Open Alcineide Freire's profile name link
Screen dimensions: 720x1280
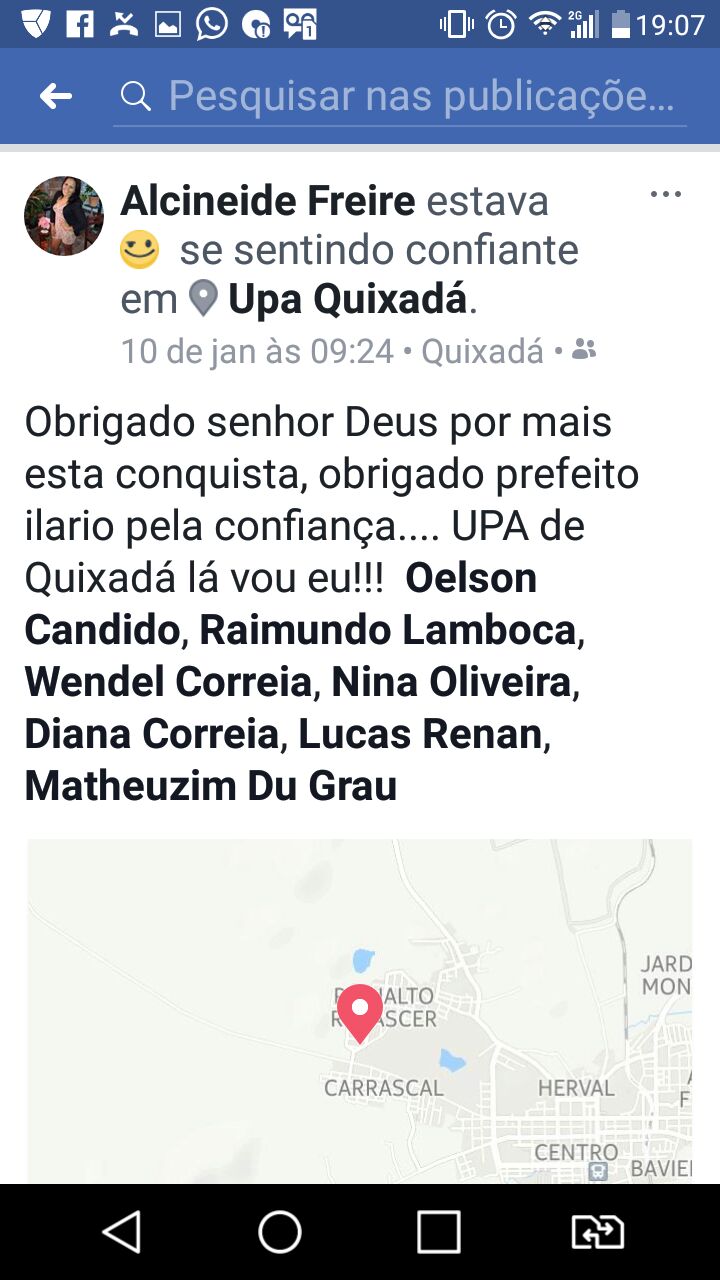click(267, 201)
